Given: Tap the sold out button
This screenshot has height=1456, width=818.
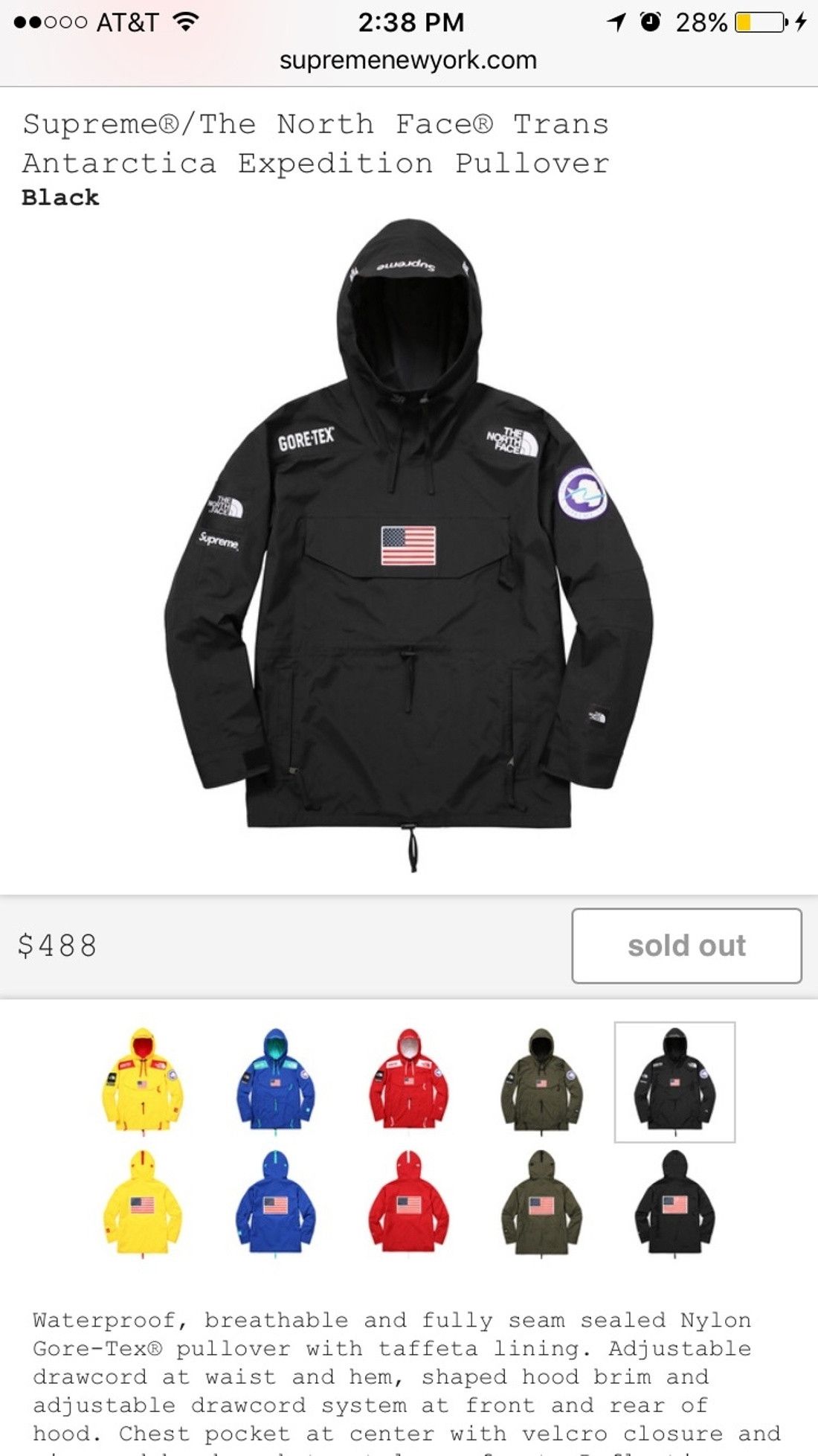Looking at the screenshot, I should pyautogui.click(x=686, y=945).
